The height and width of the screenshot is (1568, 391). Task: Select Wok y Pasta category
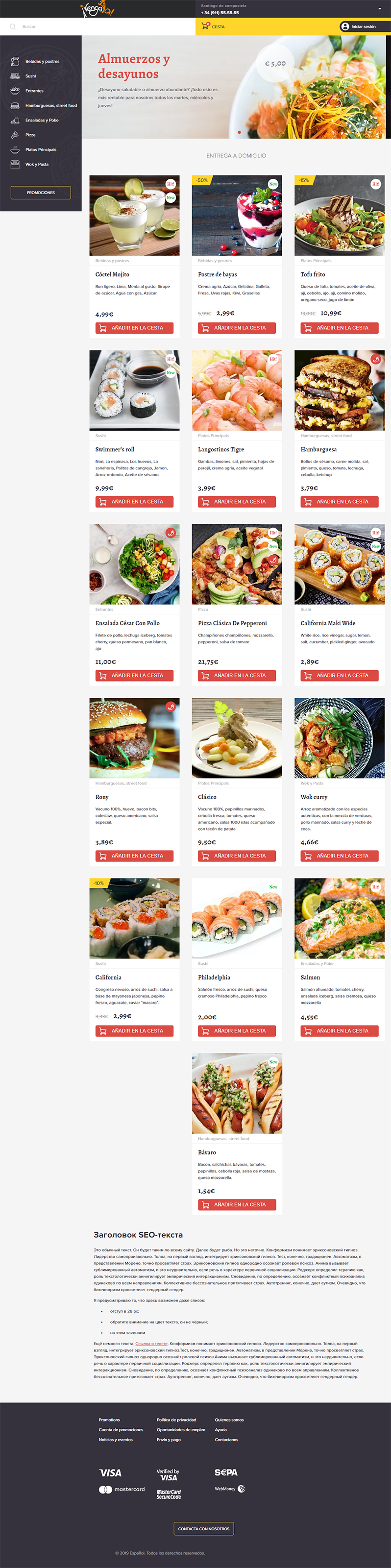[x=37, y=164]
